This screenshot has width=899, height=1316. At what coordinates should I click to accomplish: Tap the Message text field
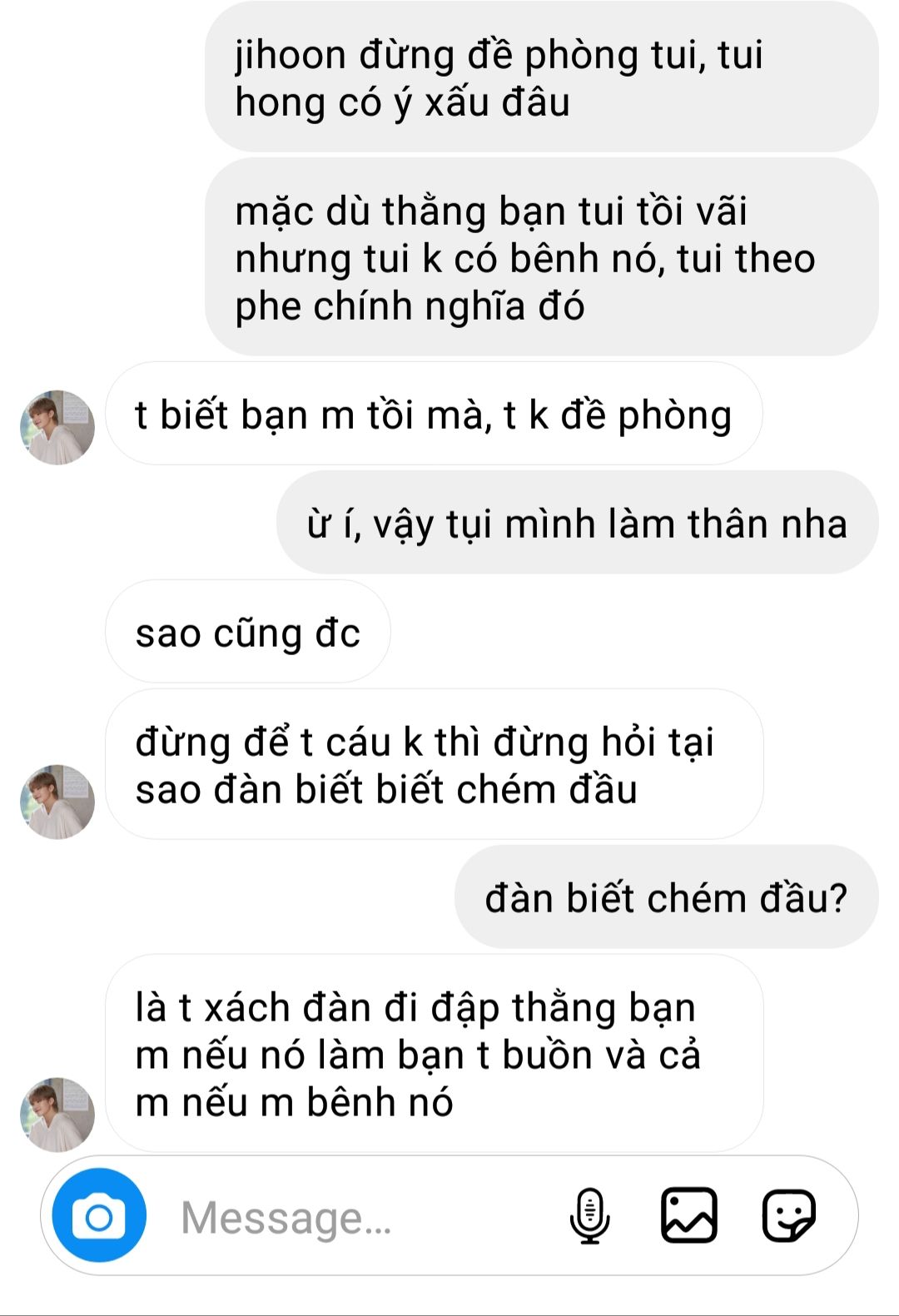click(358, 1218)
